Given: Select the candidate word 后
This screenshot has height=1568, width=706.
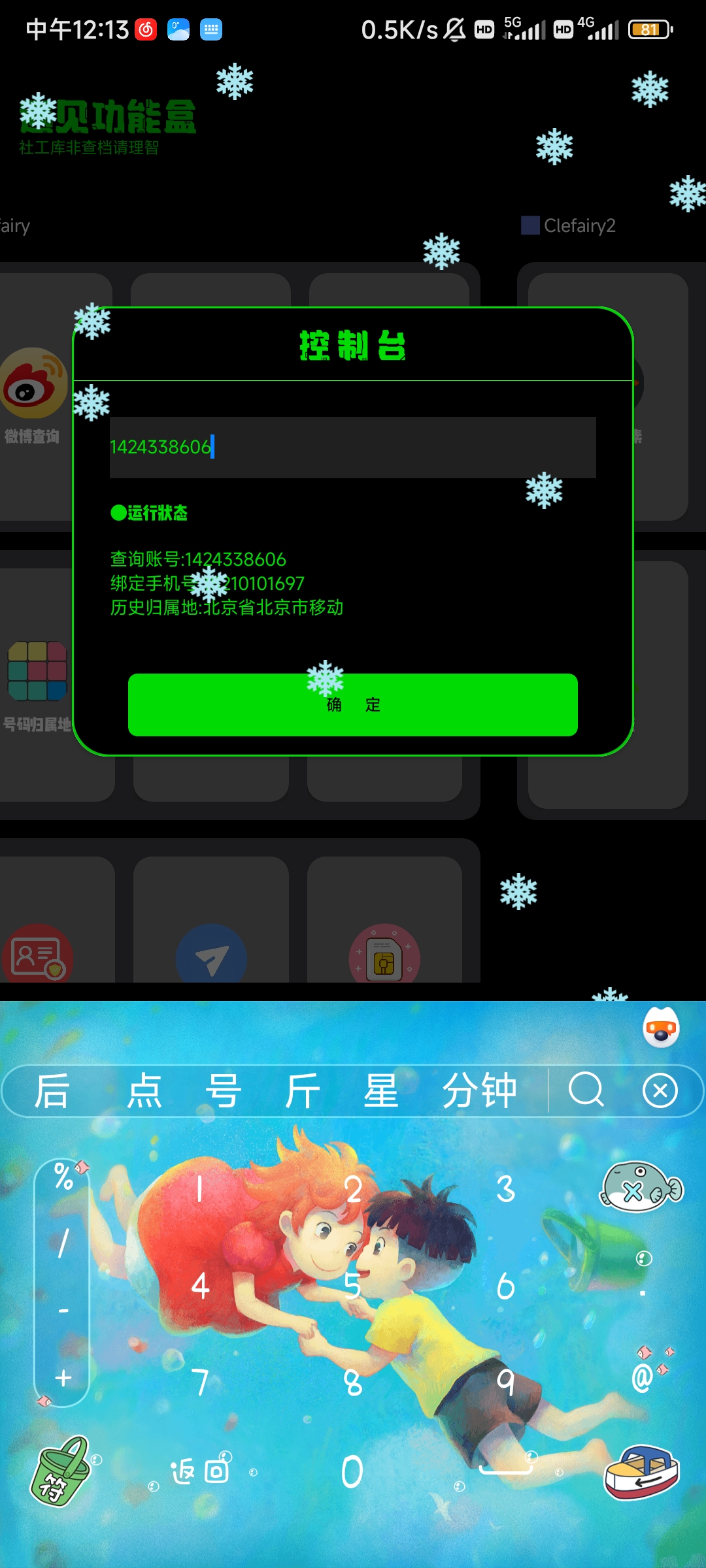Looking at the screenshot, I should point(52,1091).
